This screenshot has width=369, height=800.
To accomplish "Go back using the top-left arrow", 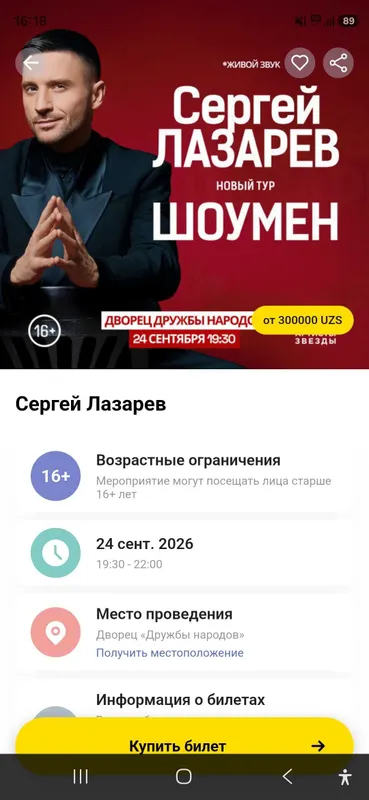I will pyautogui.click(x=31, y=63).
